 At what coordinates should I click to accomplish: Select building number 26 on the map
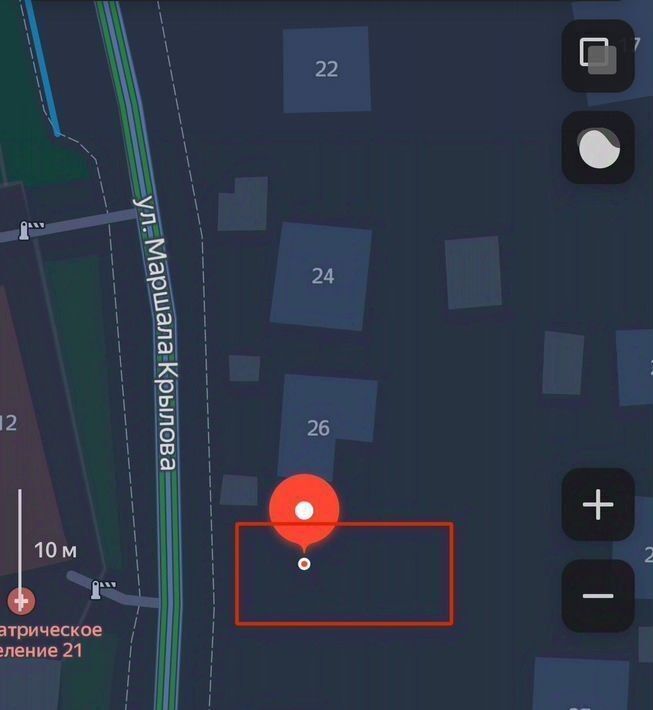click(318, 427)
